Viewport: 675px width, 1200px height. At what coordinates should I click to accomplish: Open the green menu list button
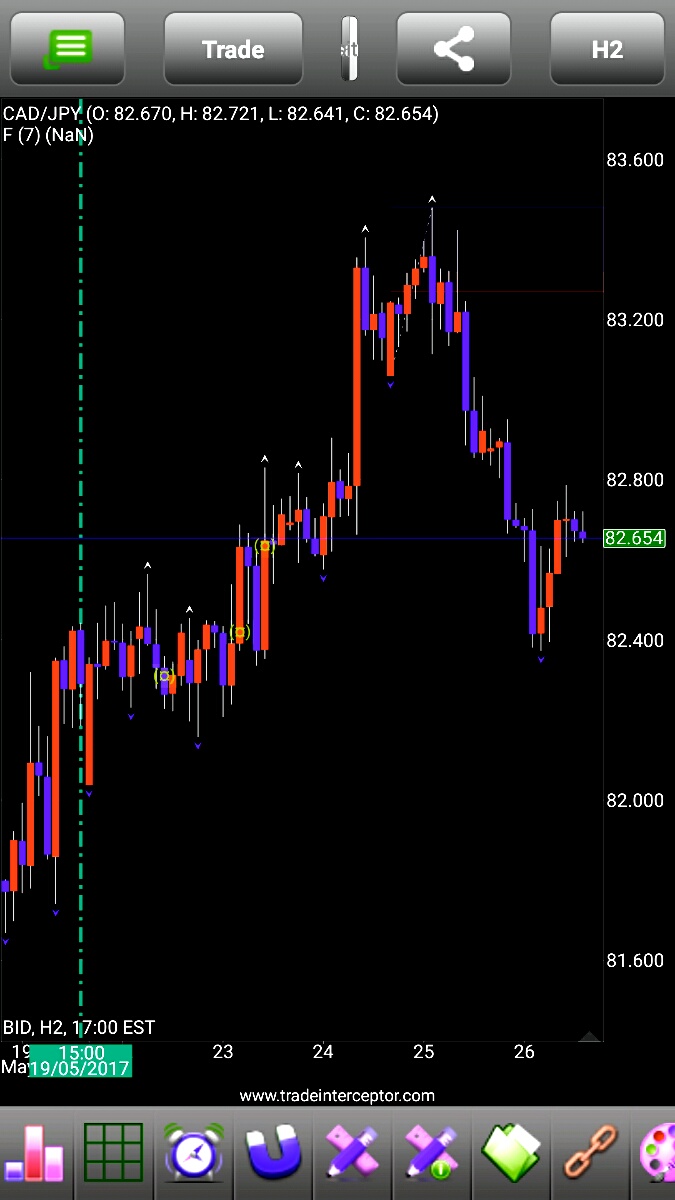tap(67, 48)
